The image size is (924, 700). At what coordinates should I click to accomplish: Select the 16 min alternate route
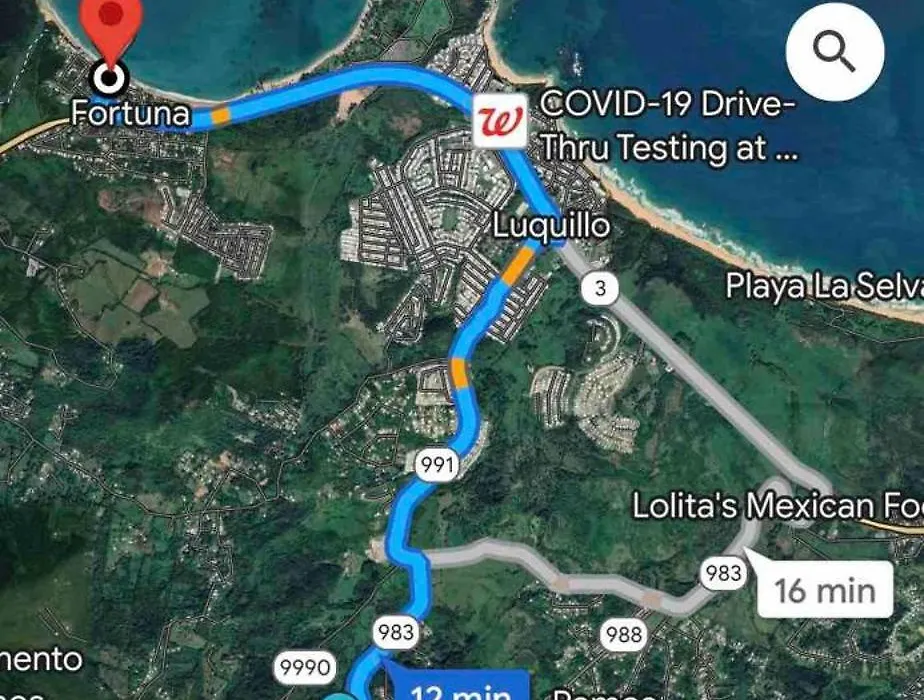[823, 590]
